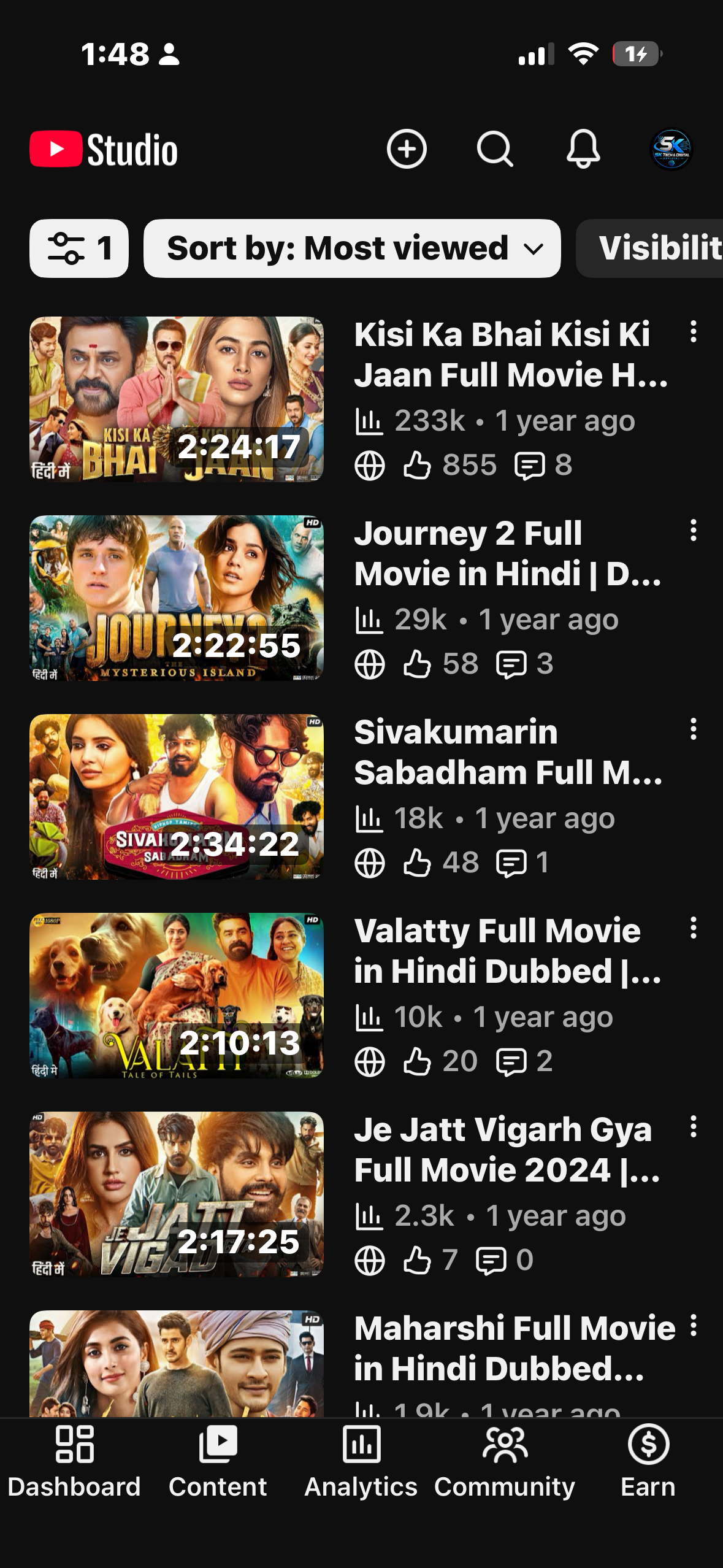Go to the Dashboard tab
Viewport: 723px width, 1568px height.
point(74,1462)
